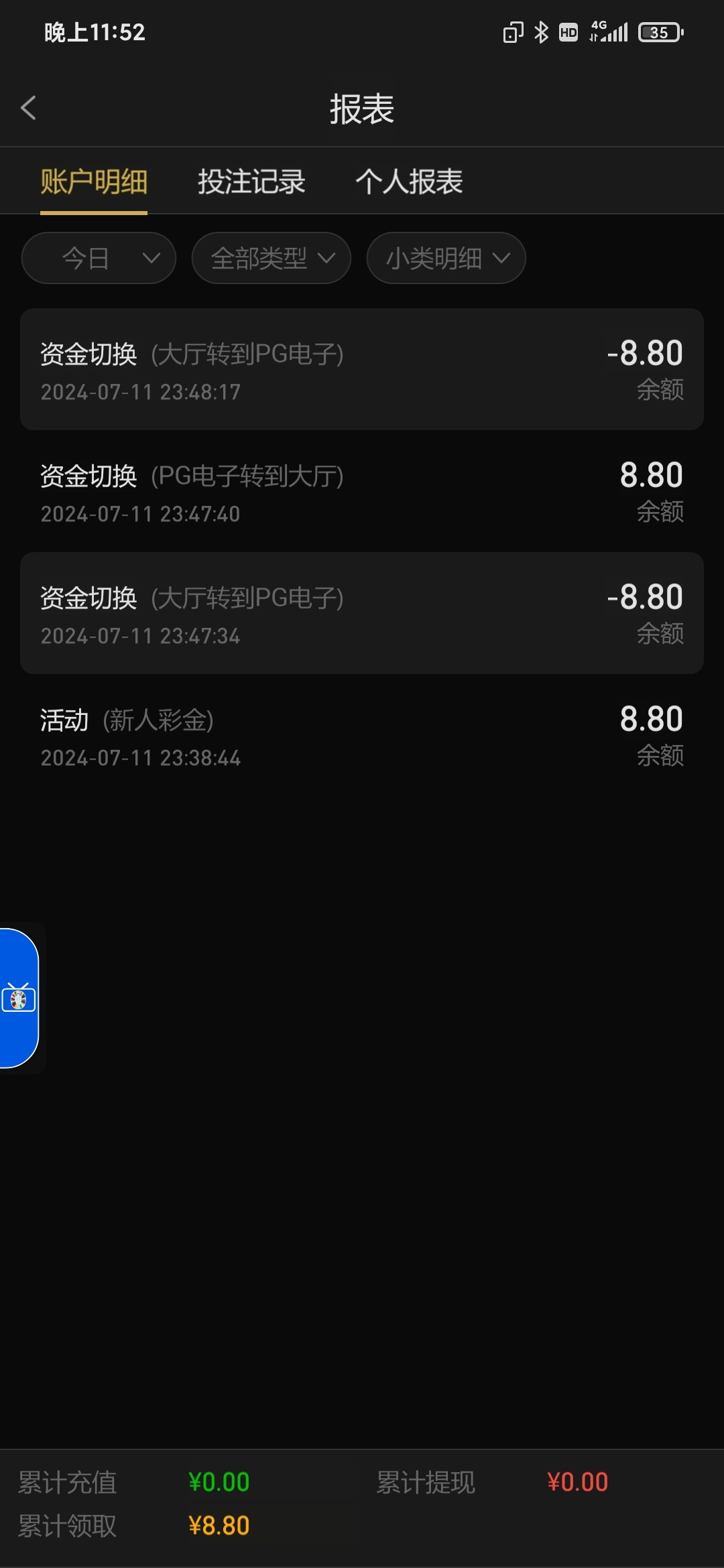Switch to the 投注记录 tab
The width and height of the screenshot is (724, 1568).
[x=251, y=182]
